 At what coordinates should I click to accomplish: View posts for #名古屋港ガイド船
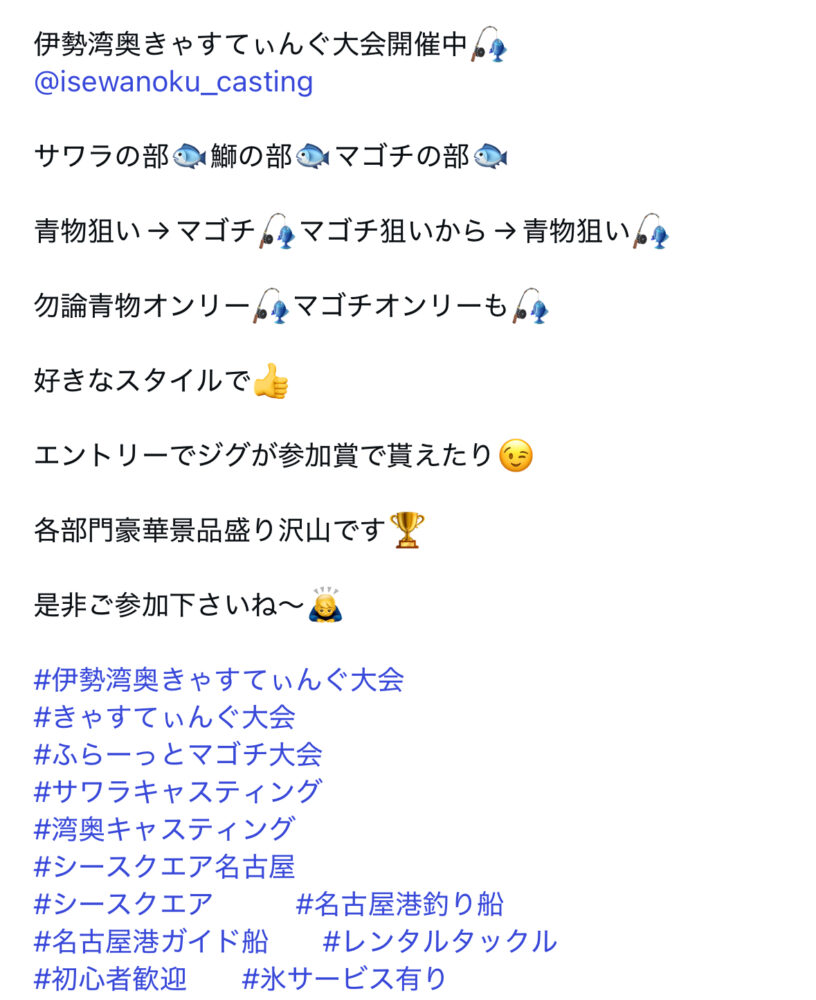[x=151, y=941]
